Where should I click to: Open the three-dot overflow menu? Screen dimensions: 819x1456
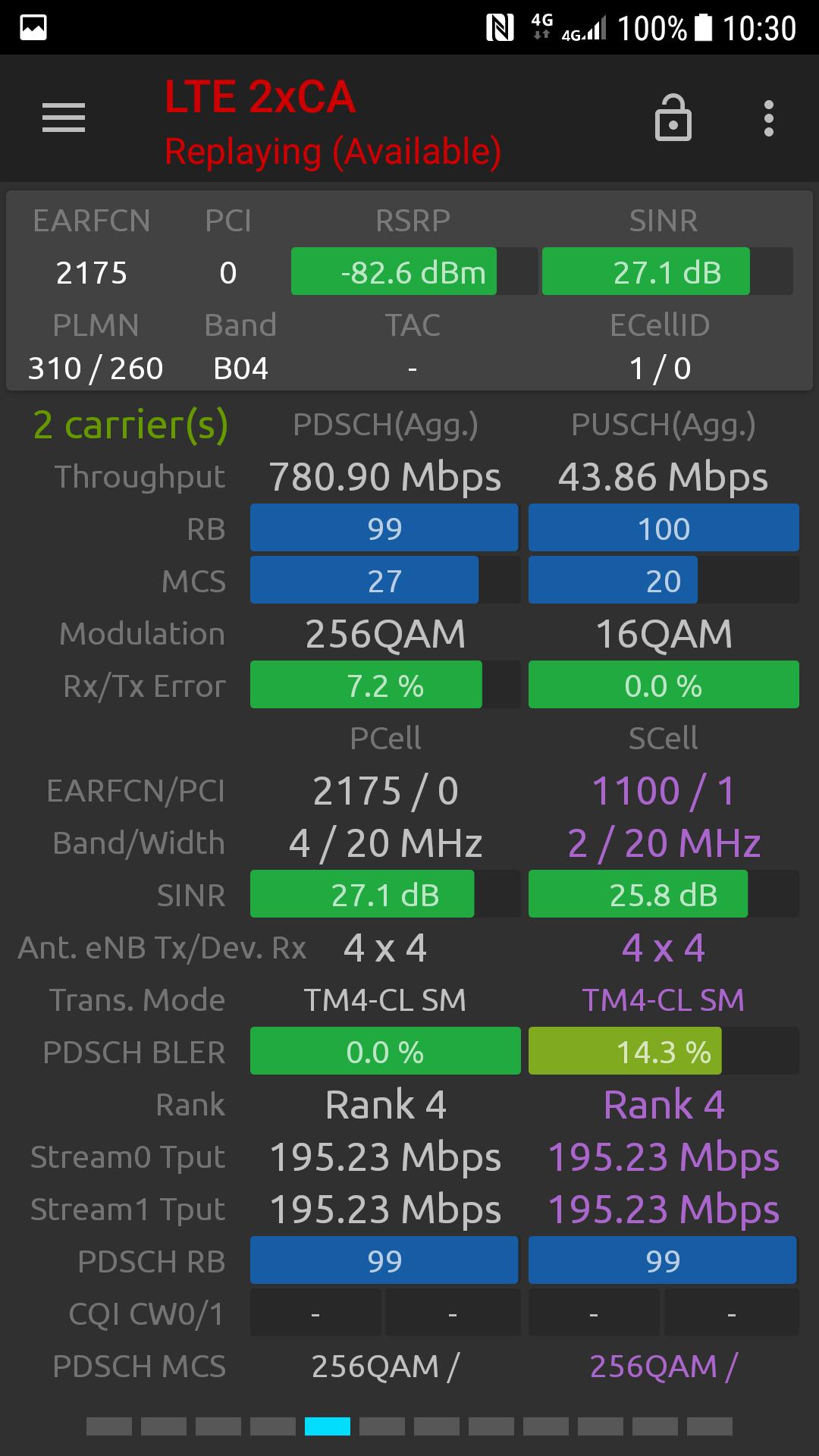(x=769, y=118)
